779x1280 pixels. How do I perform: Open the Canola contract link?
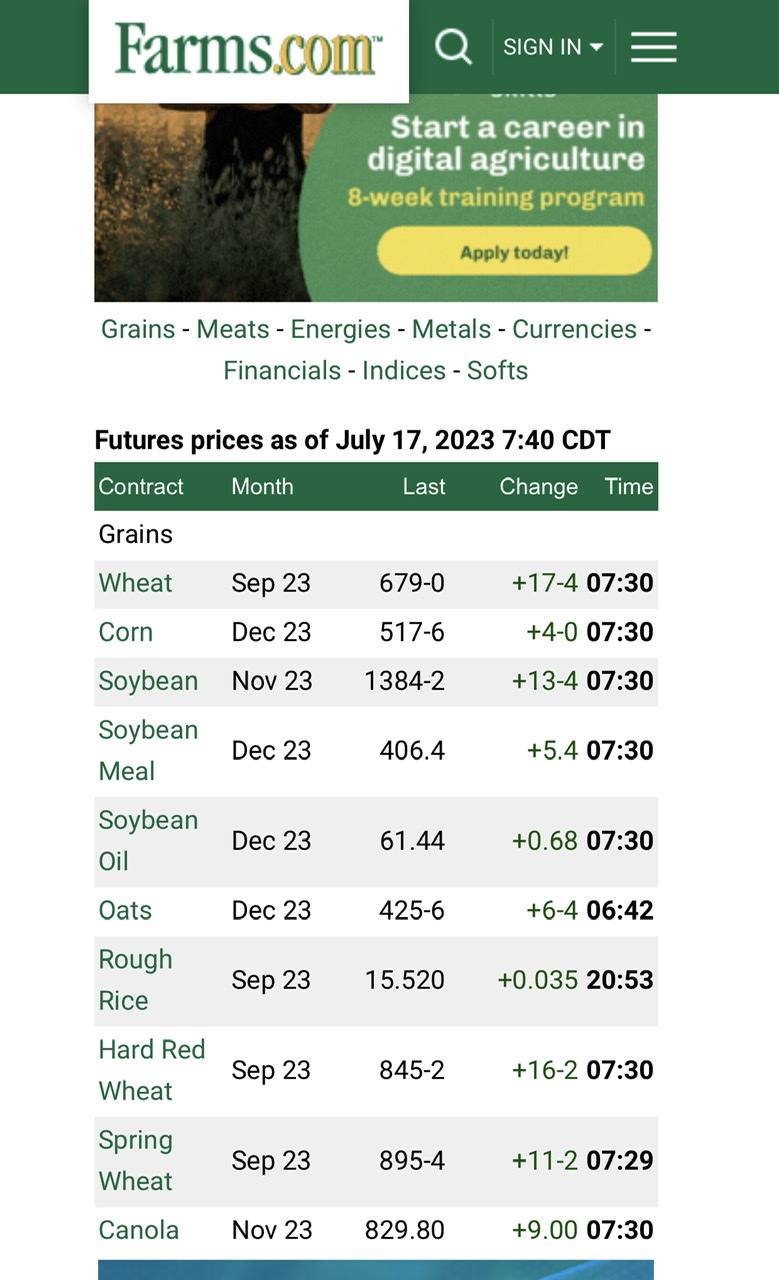138,1230
